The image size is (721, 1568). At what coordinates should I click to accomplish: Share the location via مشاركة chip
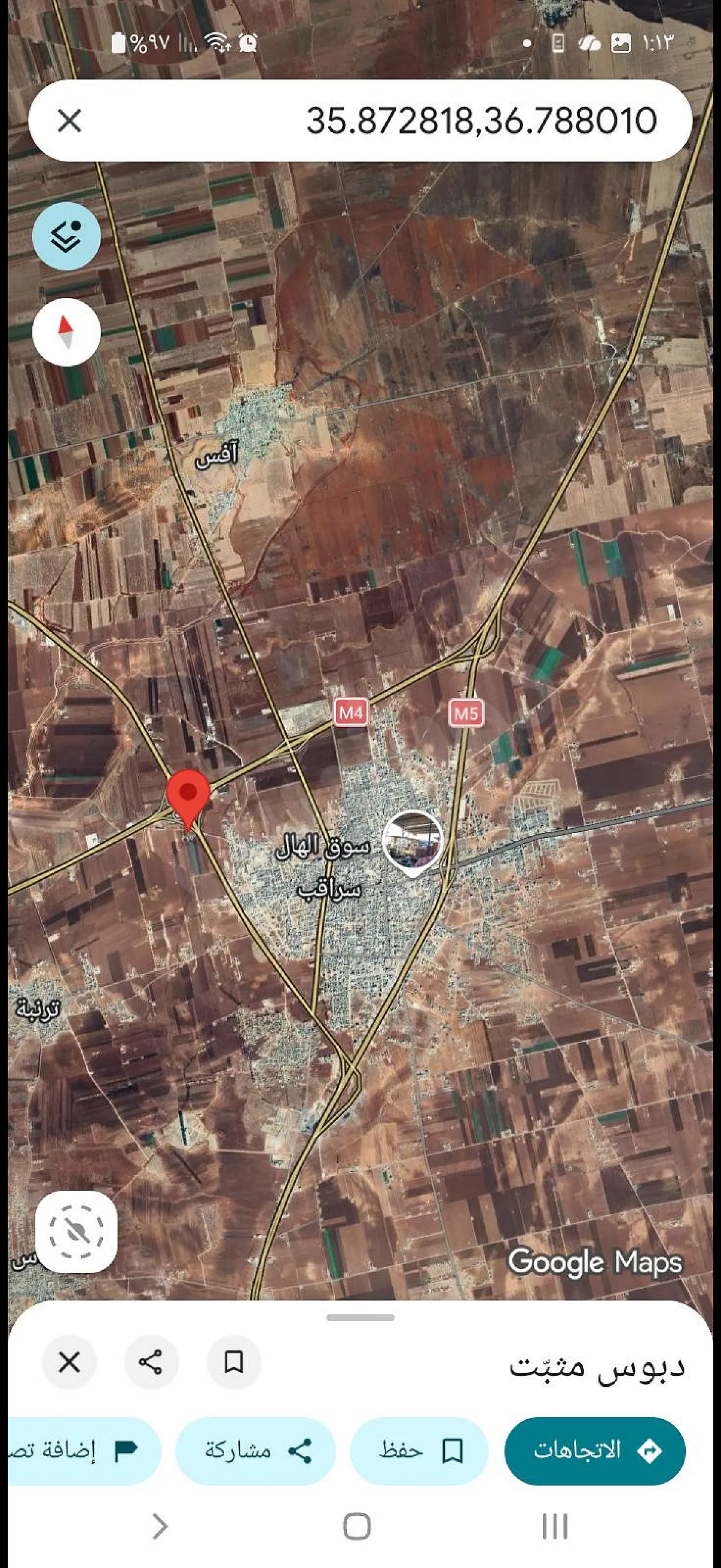(255, 1451)
